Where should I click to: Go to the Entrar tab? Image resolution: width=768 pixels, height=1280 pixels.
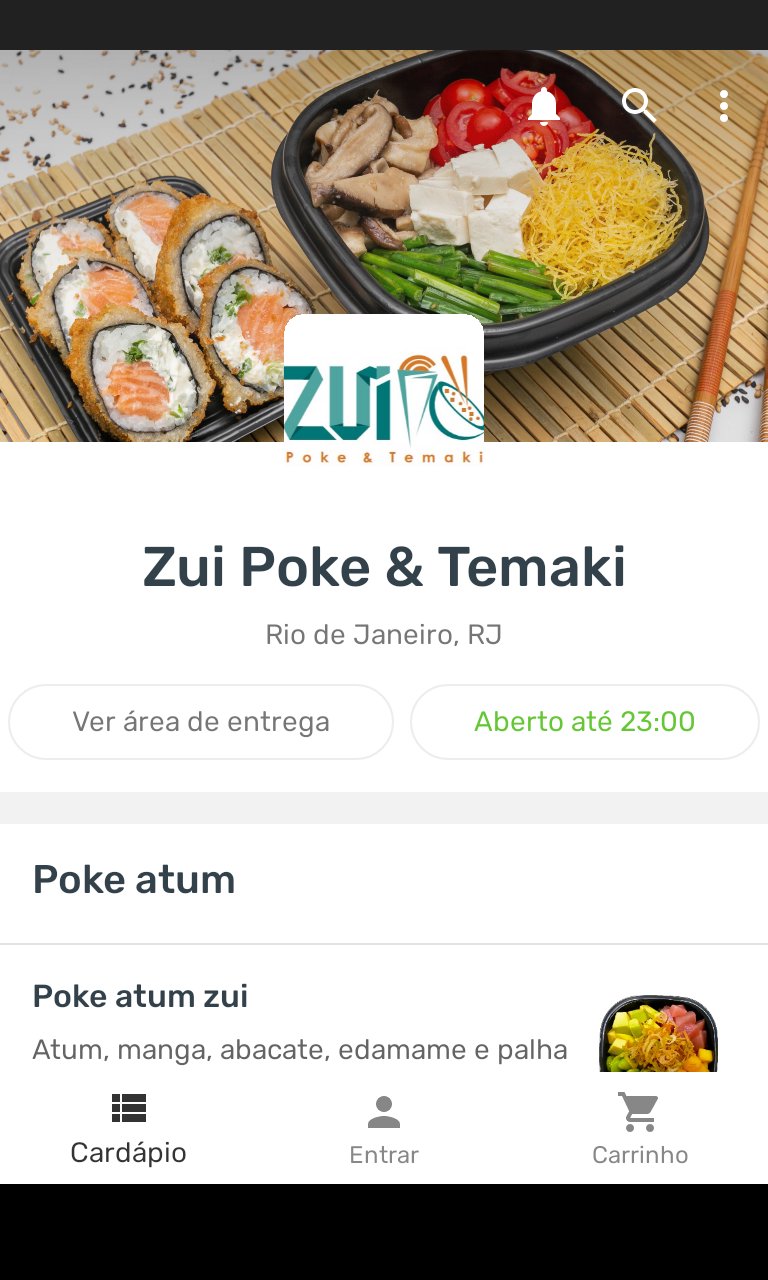click(384, 1130)
